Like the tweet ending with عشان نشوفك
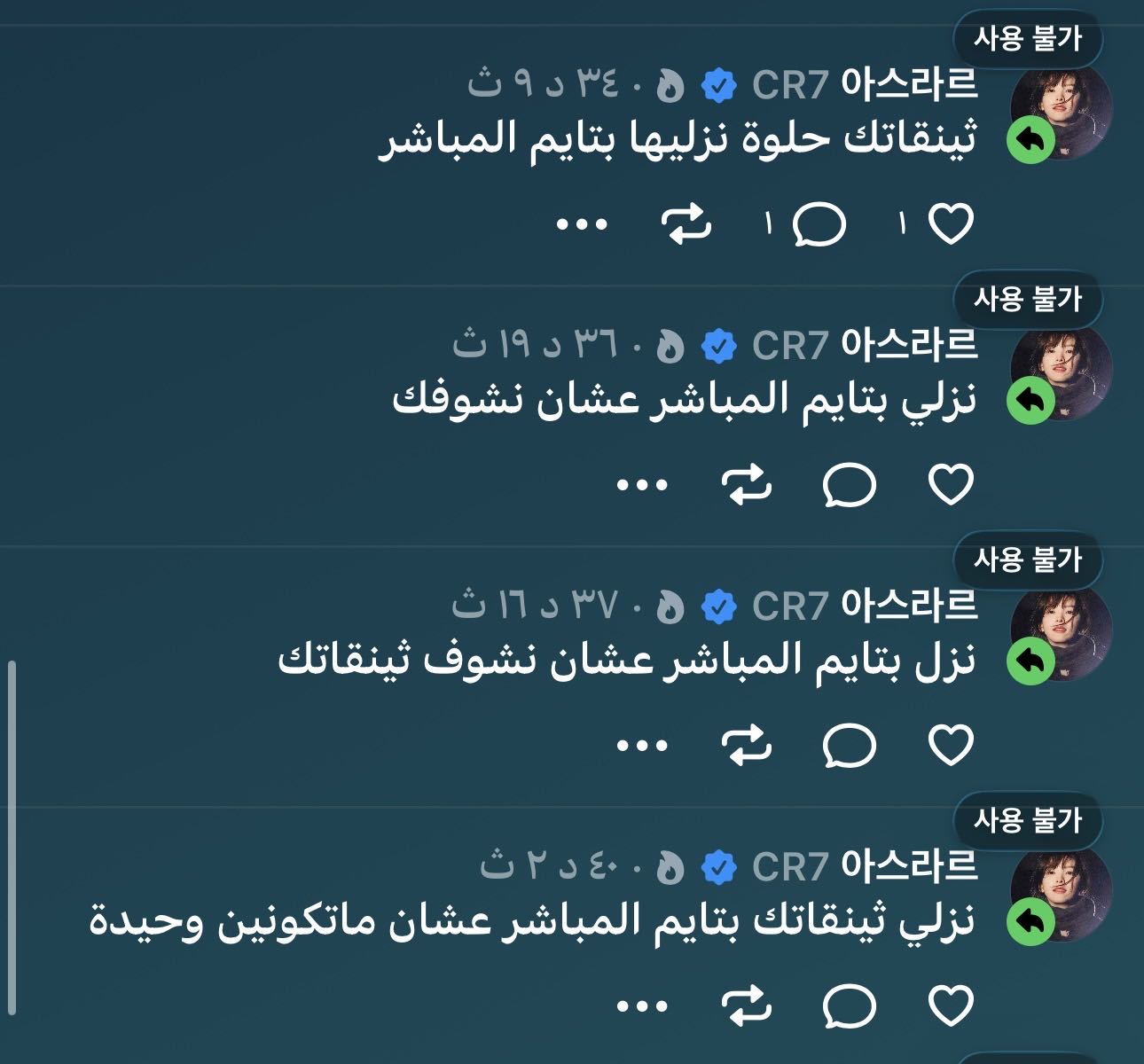Image resolution: width=1144 pixels, height=1064 pixels. (x=951, y=485)
